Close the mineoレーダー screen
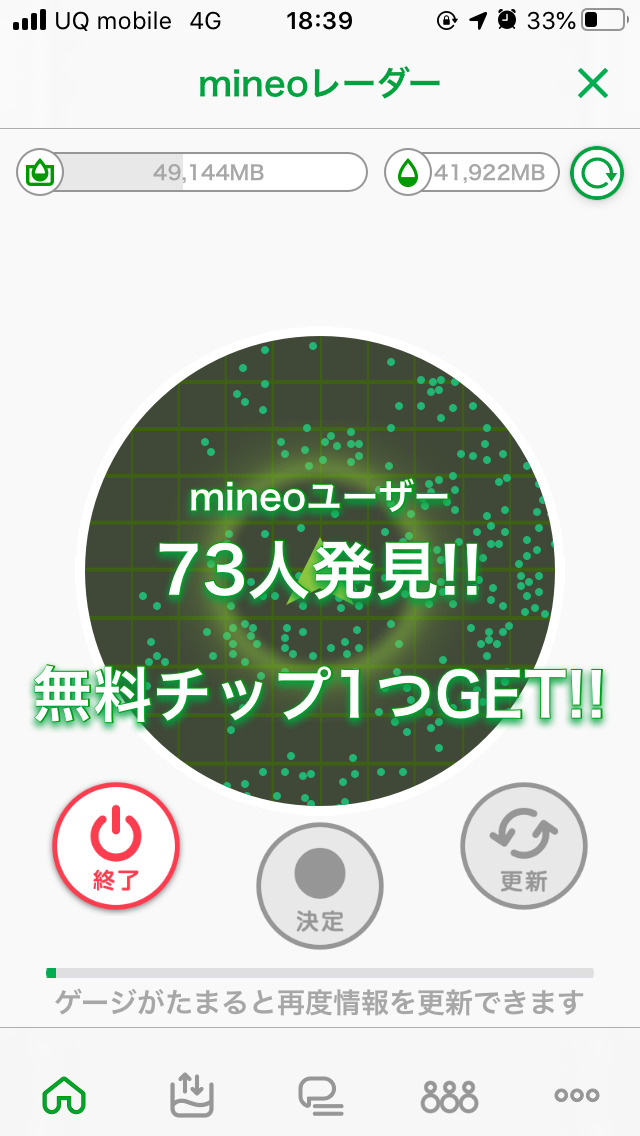The image size is (640, 1136). (x=593, y=85)
